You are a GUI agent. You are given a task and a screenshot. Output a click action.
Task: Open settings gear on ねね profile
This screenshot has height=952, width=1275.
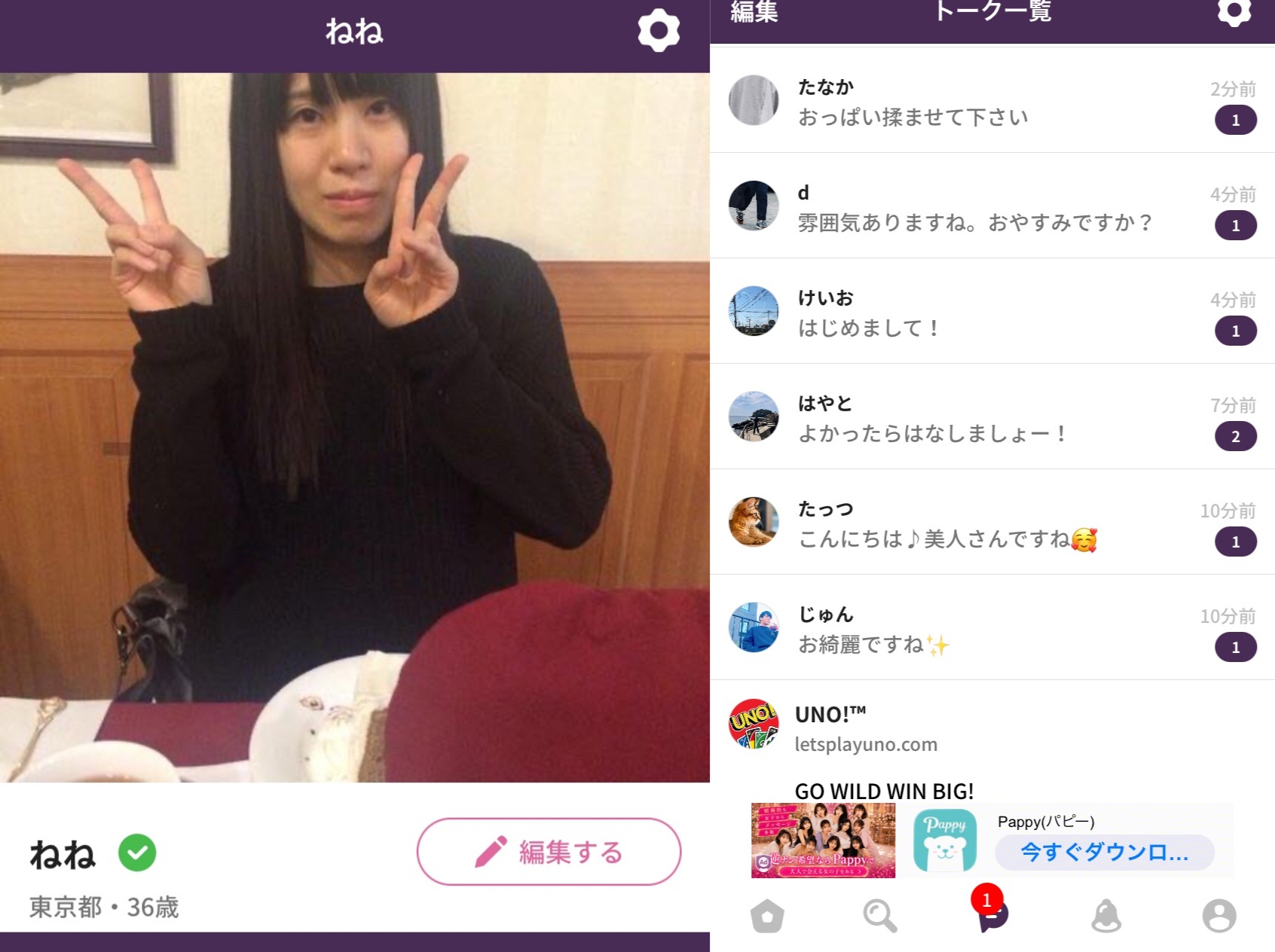point(659,31)
